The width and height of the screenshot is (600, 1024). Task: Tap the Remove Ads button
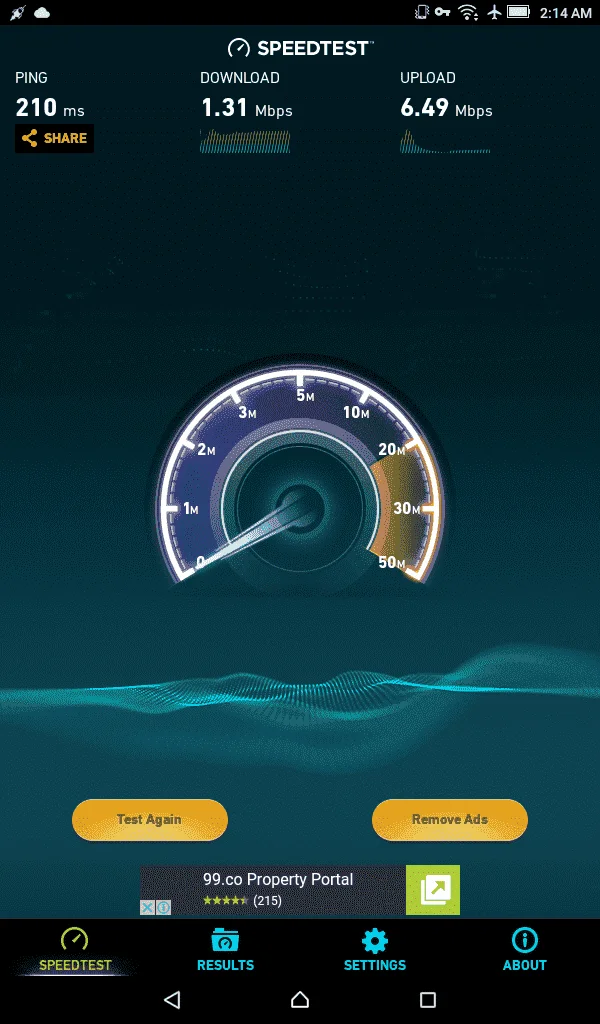pos(450,820)
